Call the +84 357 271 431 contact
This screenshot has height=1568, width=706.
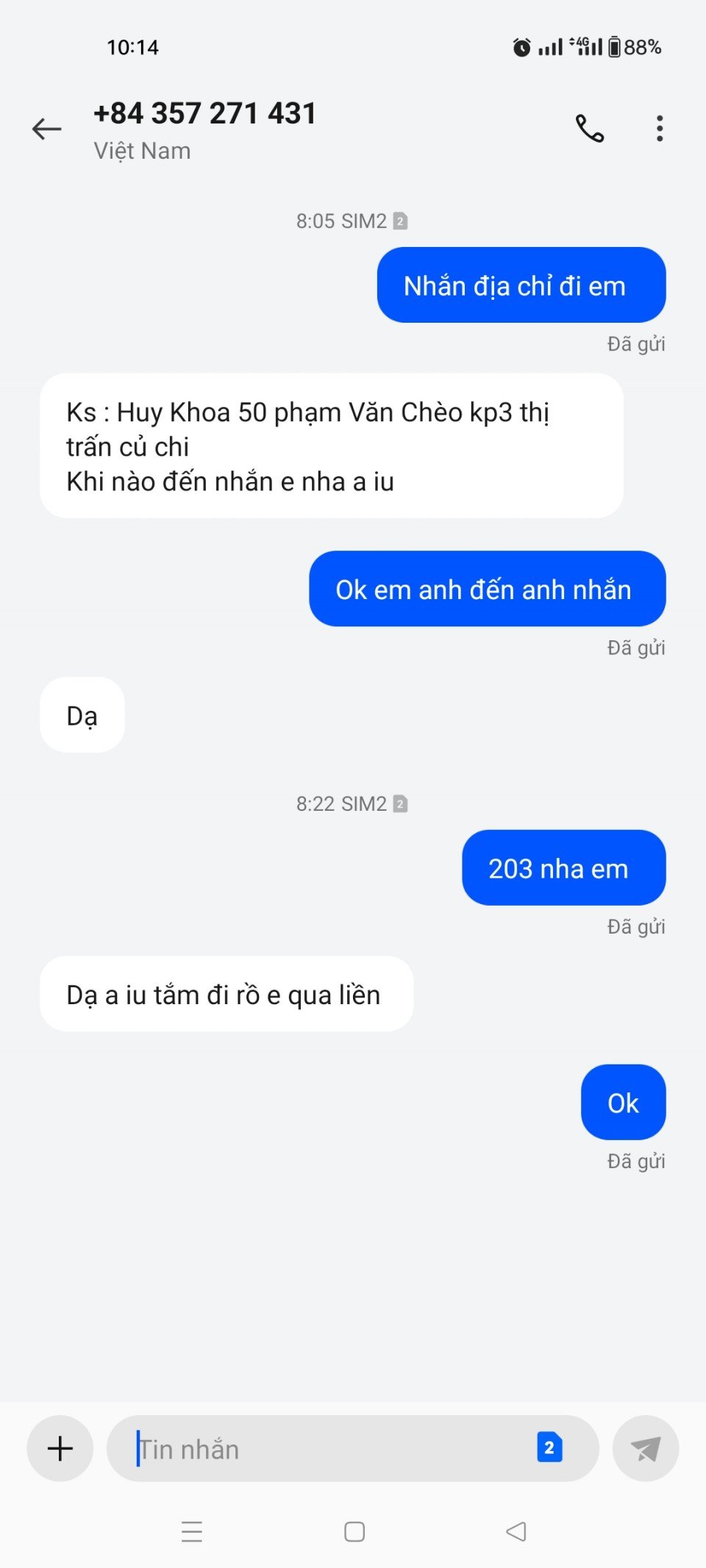click(x=589, y=129)
